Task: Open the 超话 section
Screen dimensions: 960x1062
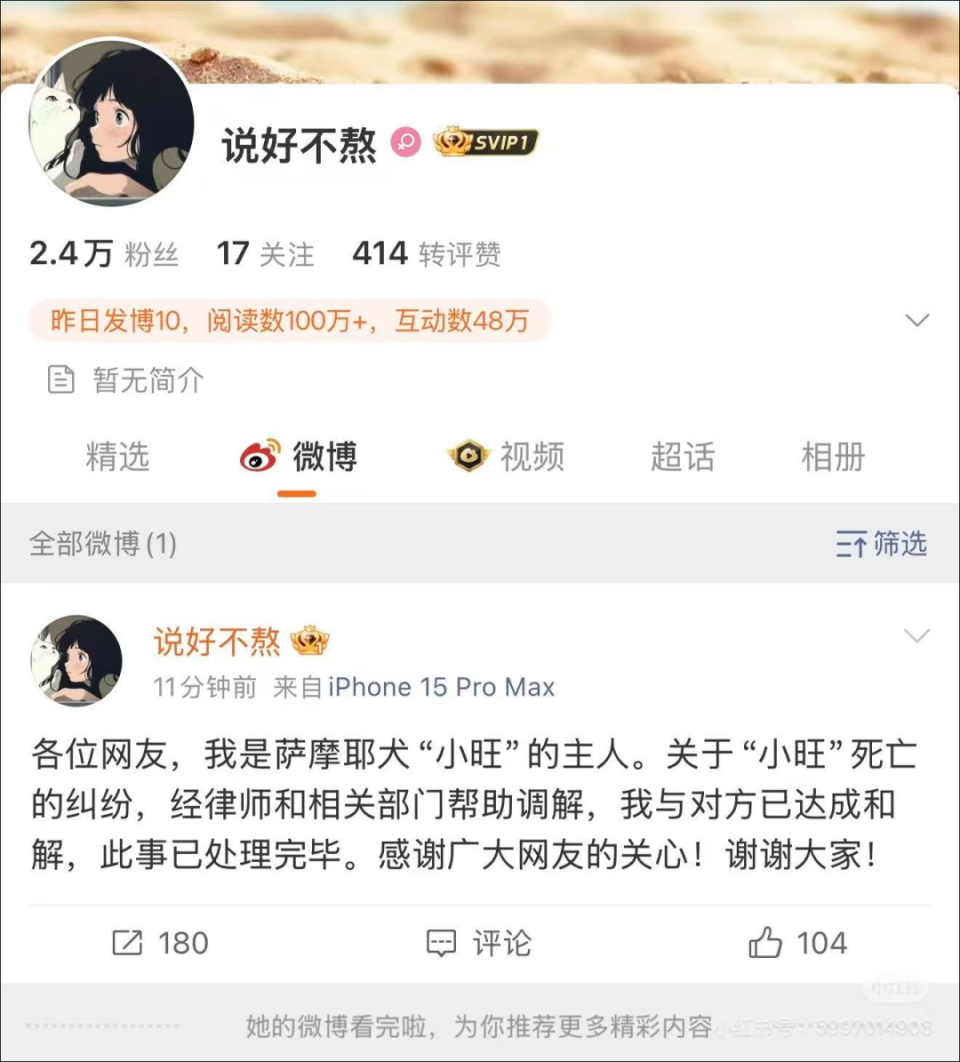Action: click(684, 458)
